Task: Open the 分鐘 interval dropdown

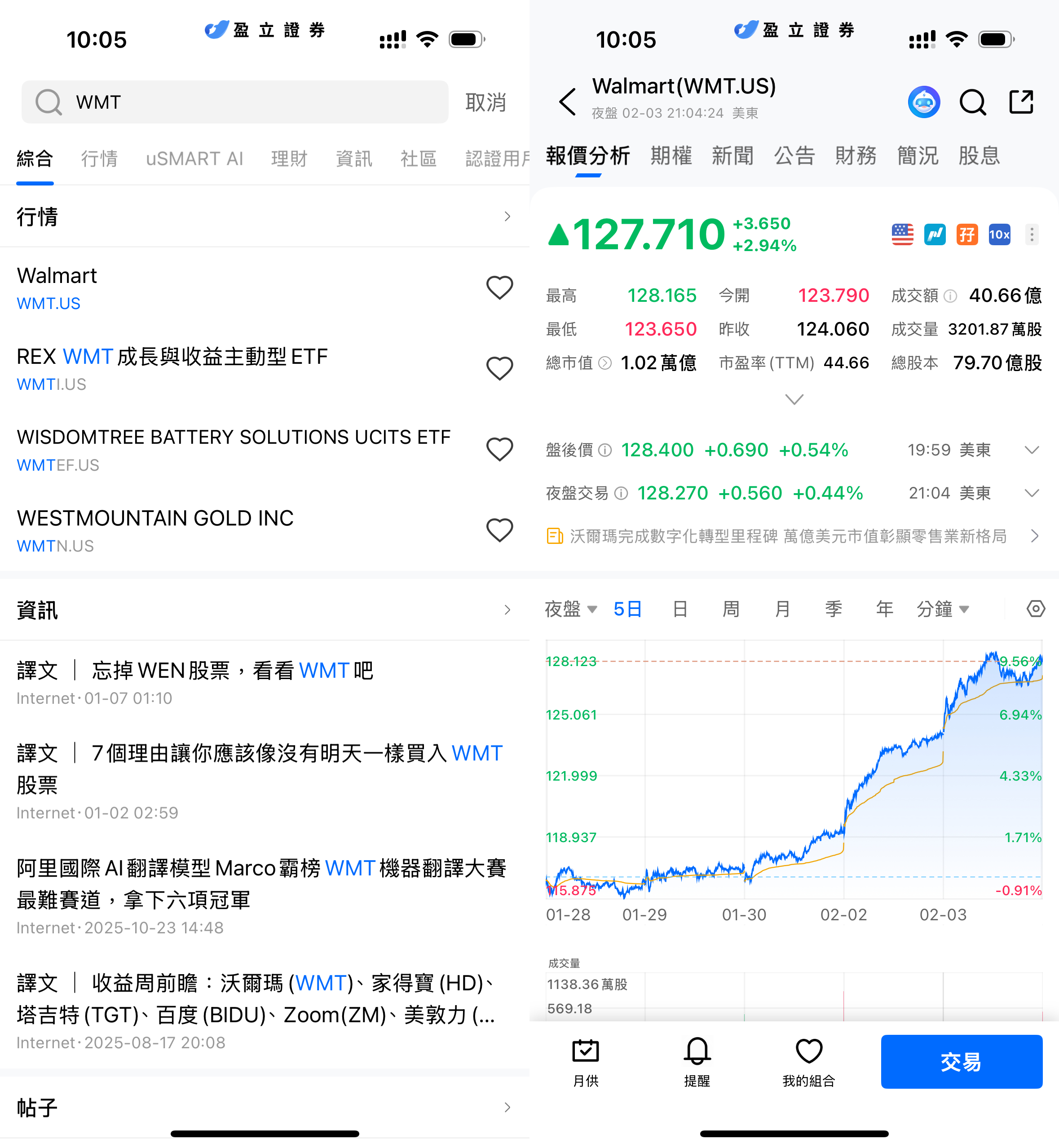Action: pyautogui.click(x=942, y=609)
